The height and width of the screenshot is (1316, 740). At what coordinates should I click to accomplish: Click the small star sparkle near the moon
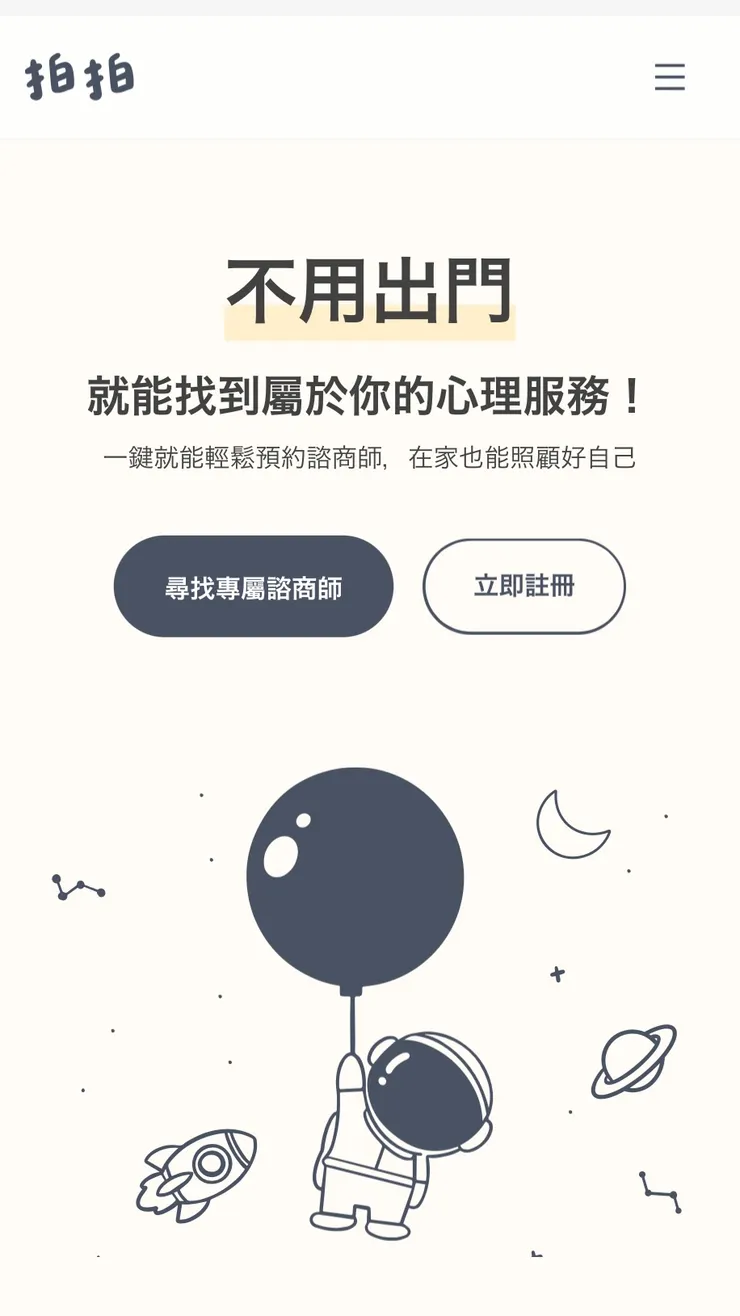coord(556,972)
